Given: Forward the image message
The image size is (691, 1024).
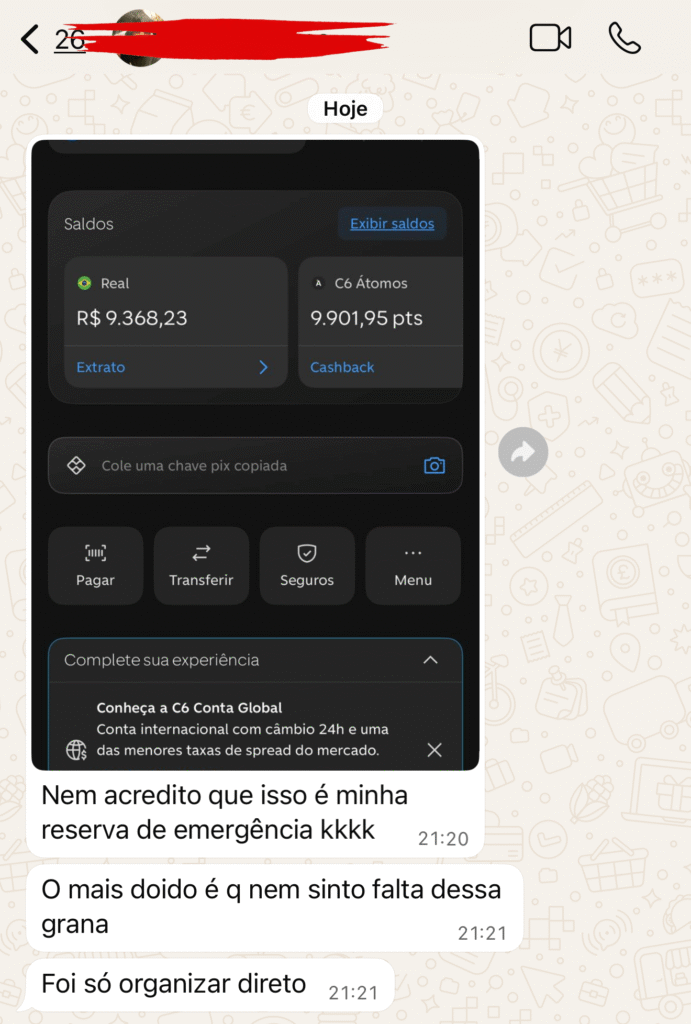Looking at the screenshot, I should click(523, 452).
